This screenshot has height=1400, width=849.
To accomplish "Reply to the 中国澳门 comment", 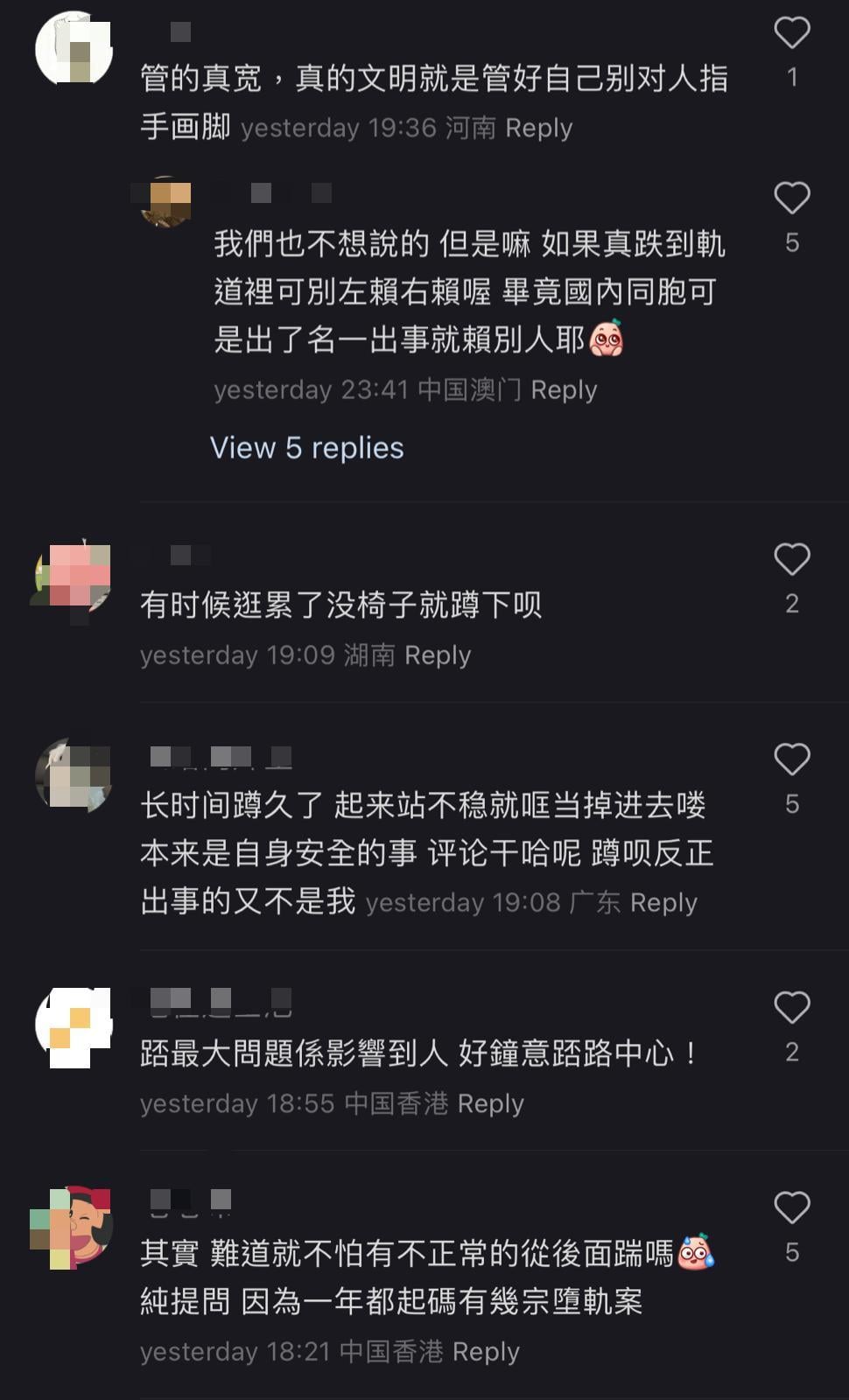I will pos(563,389).
